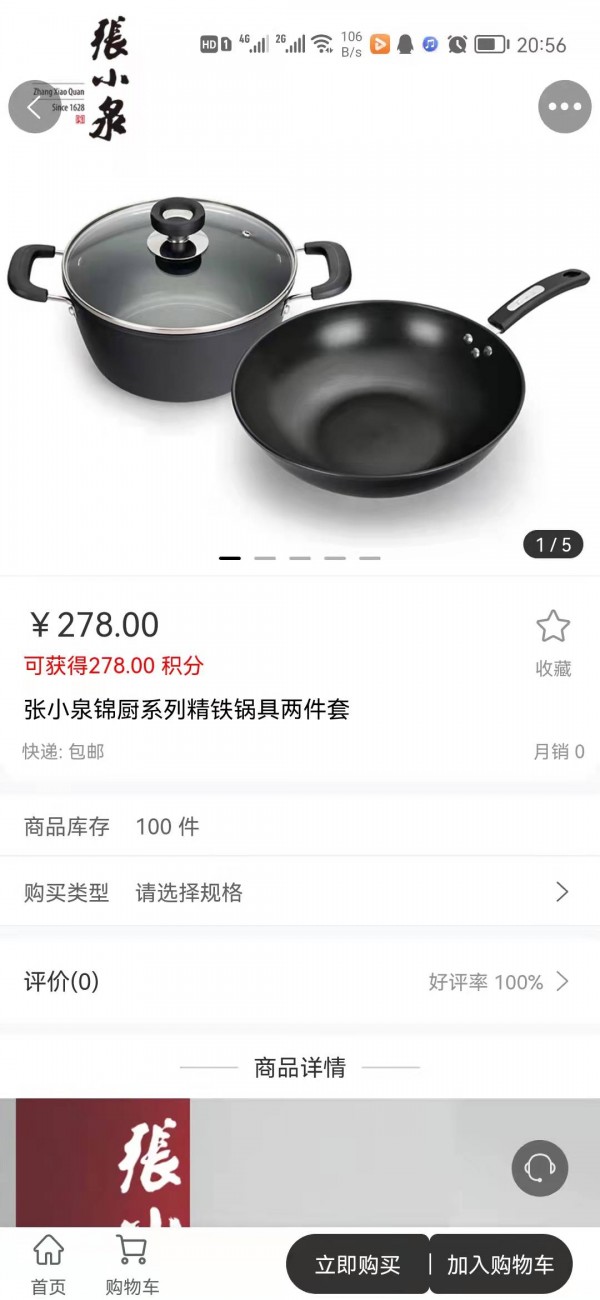Tap 立即购买 to buy now
This screenshot has height=1300, width=600.
click(358, 1264)
